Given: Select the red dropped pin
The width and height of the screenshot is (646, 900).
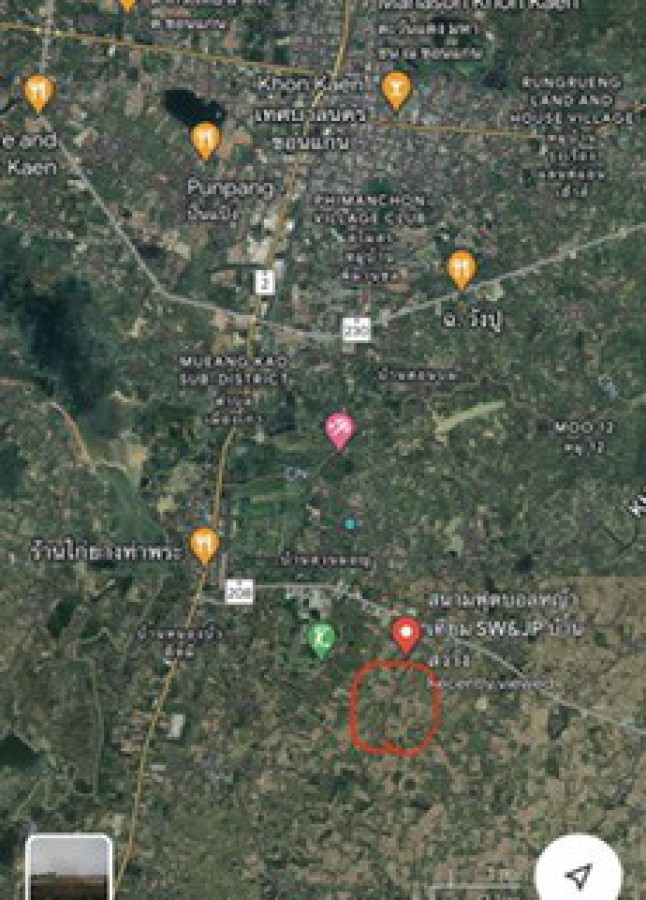Looking at the screenshot, I should pos(406,634).
